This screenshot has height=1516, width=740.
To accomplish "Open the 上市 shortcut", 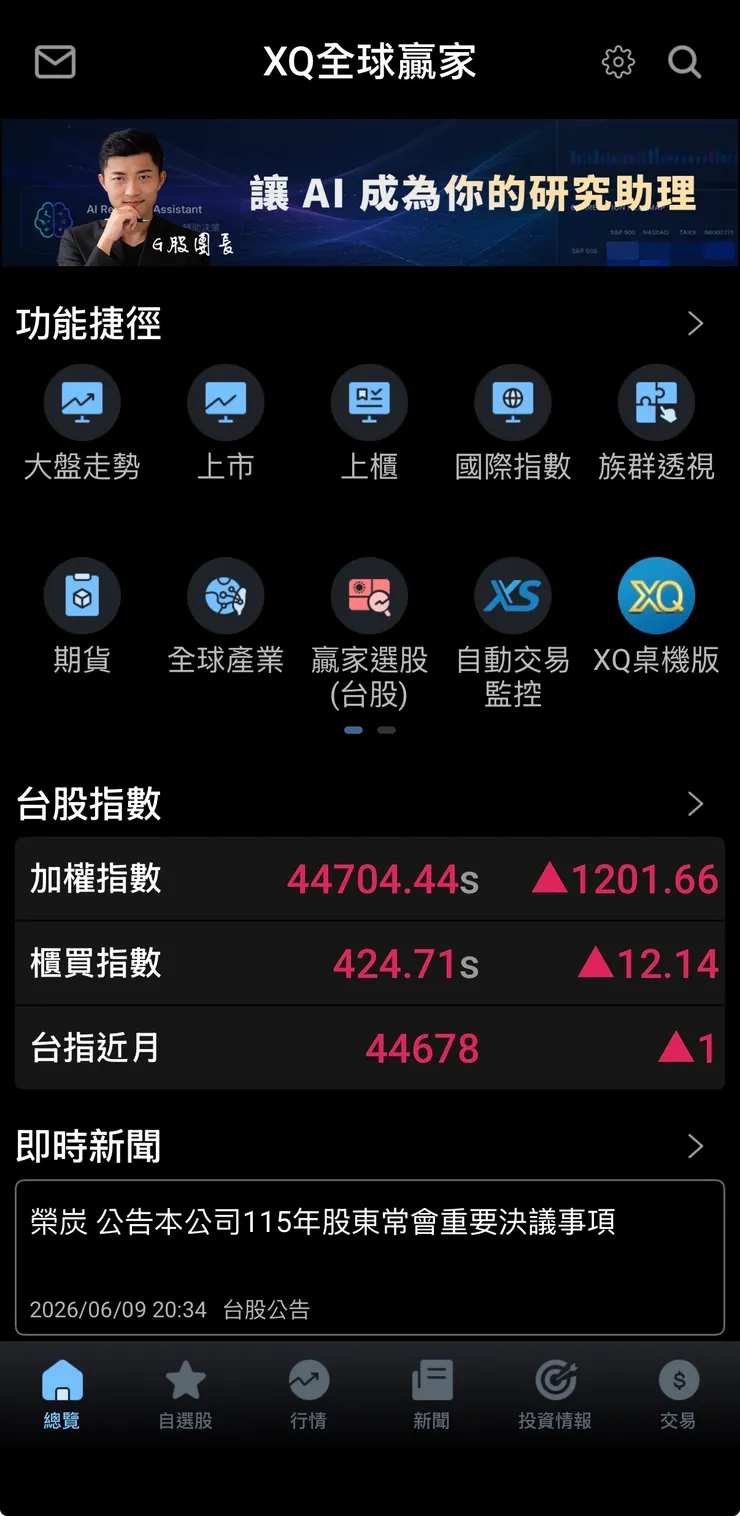I will tap(226, 423).
